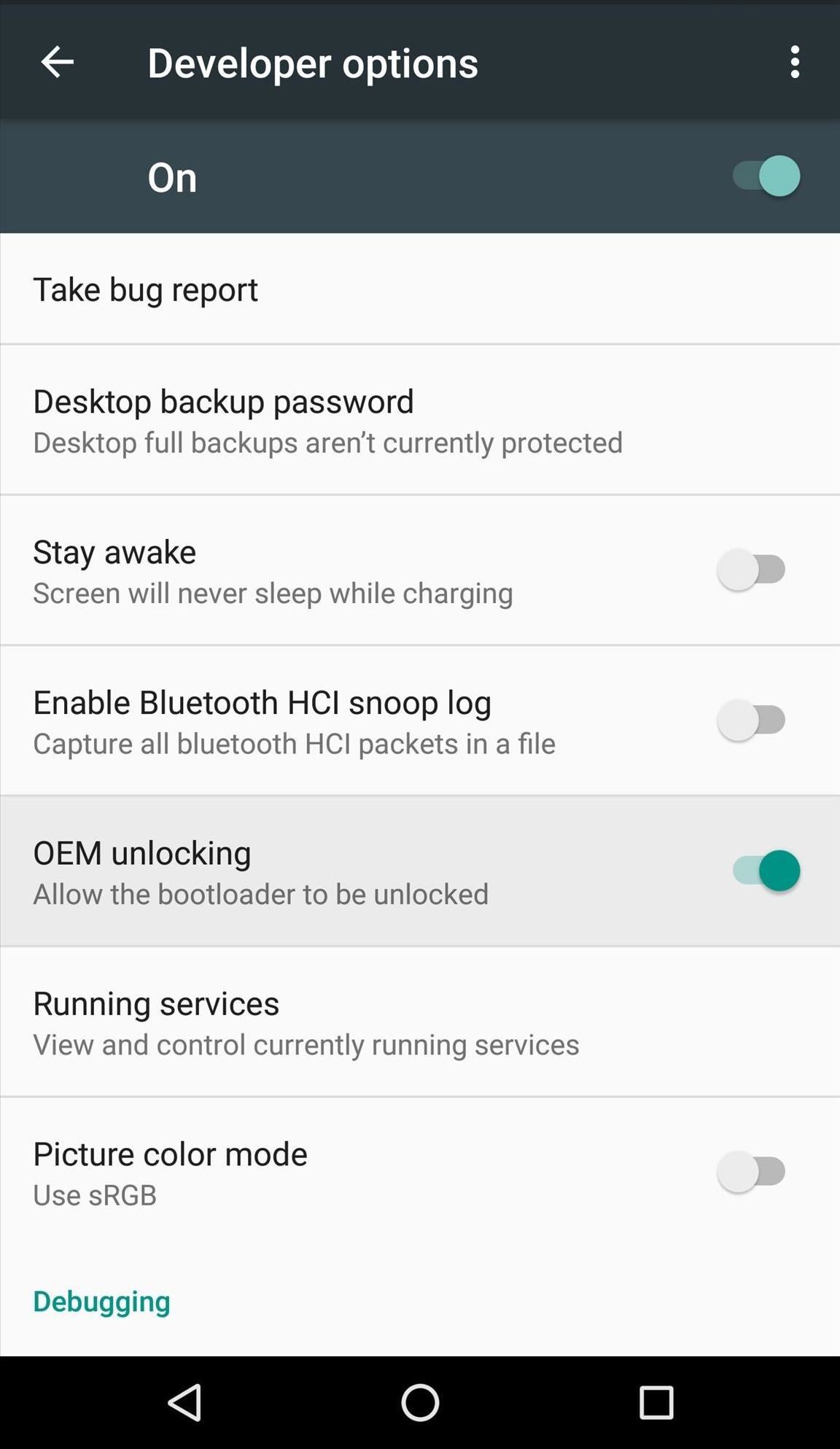
Task: Enable Picture color mode sRGB switch
Action: [752, 1172]
